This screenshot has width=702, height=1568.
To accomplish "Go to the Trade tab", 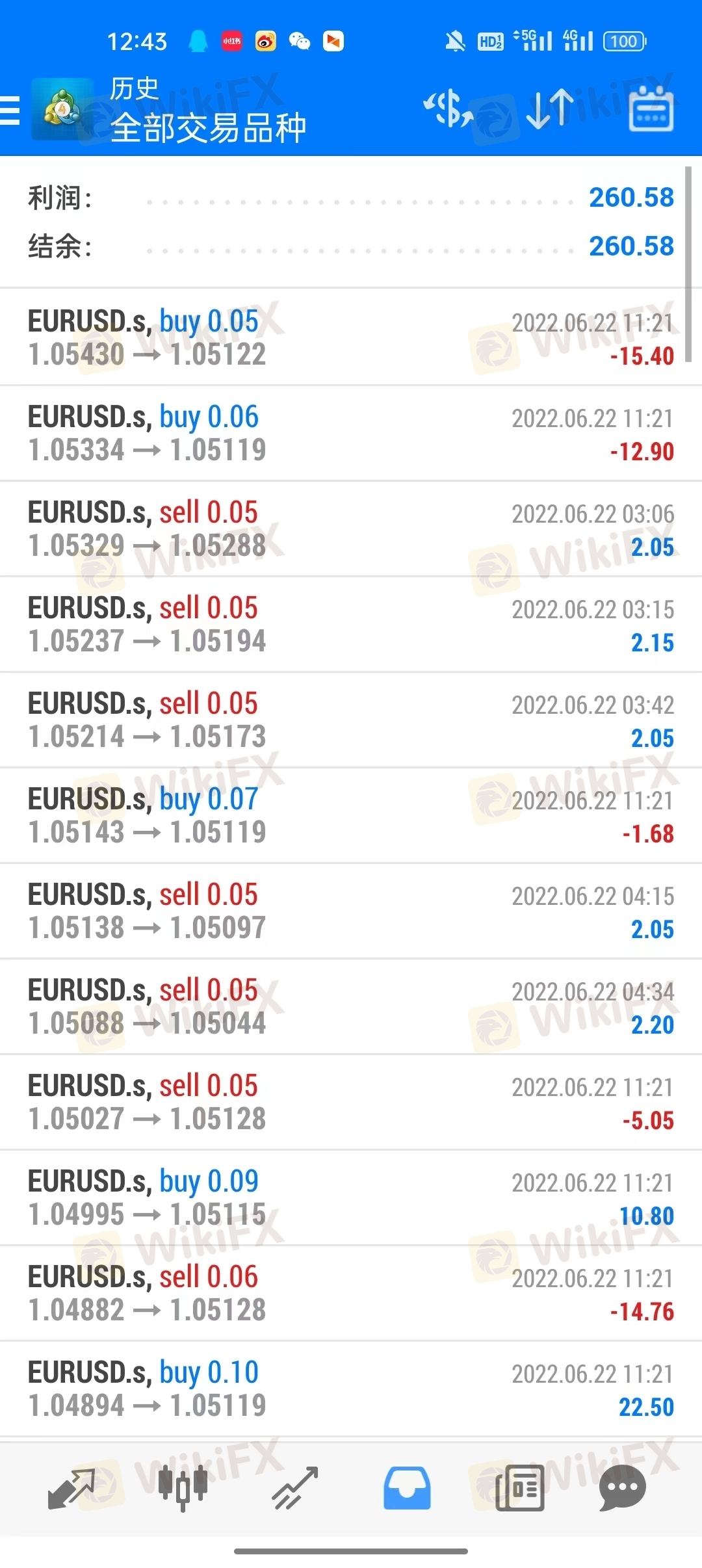I will [x=295, y=1487].
